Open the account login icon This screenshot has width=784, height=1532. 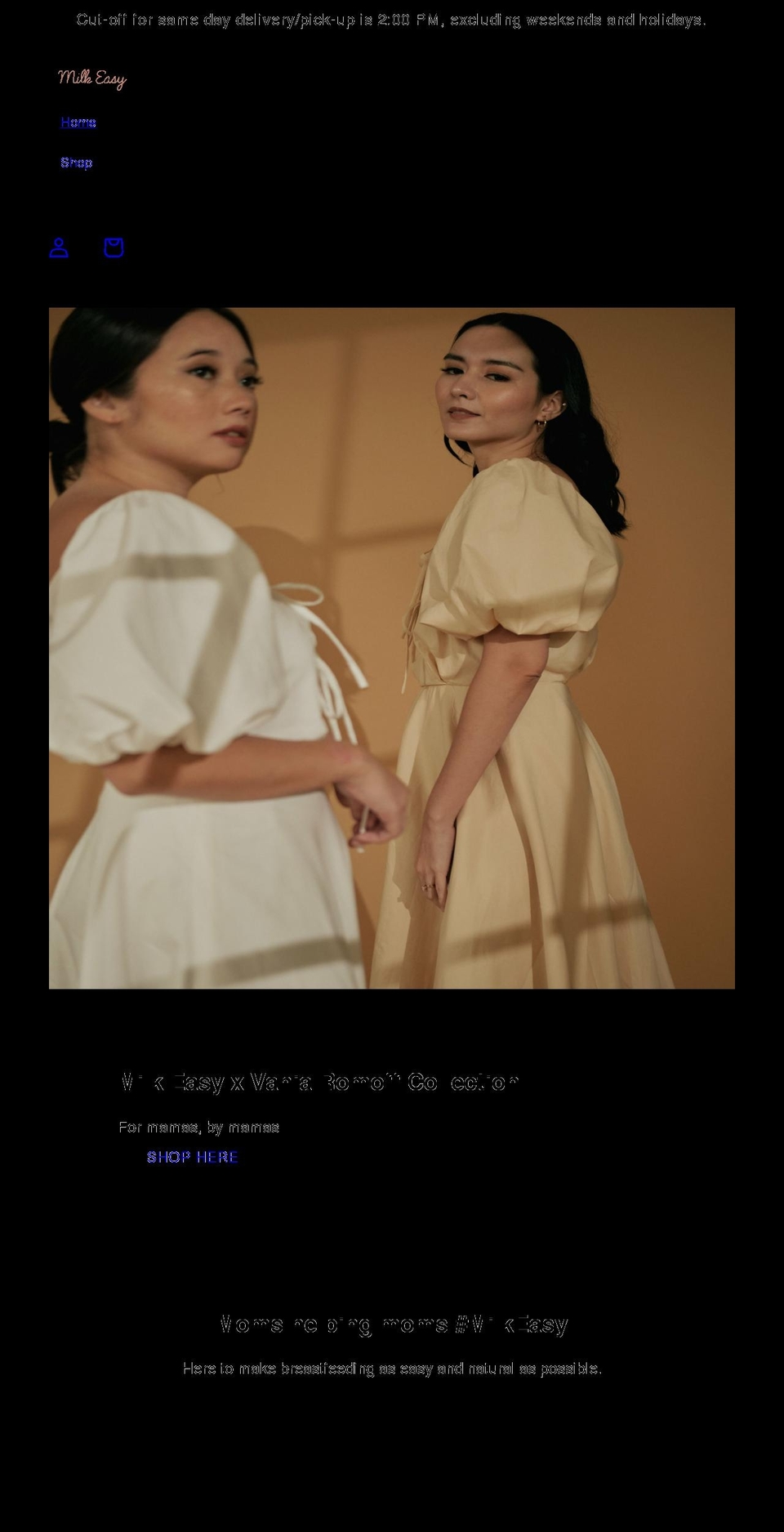(x=59, y=248)
